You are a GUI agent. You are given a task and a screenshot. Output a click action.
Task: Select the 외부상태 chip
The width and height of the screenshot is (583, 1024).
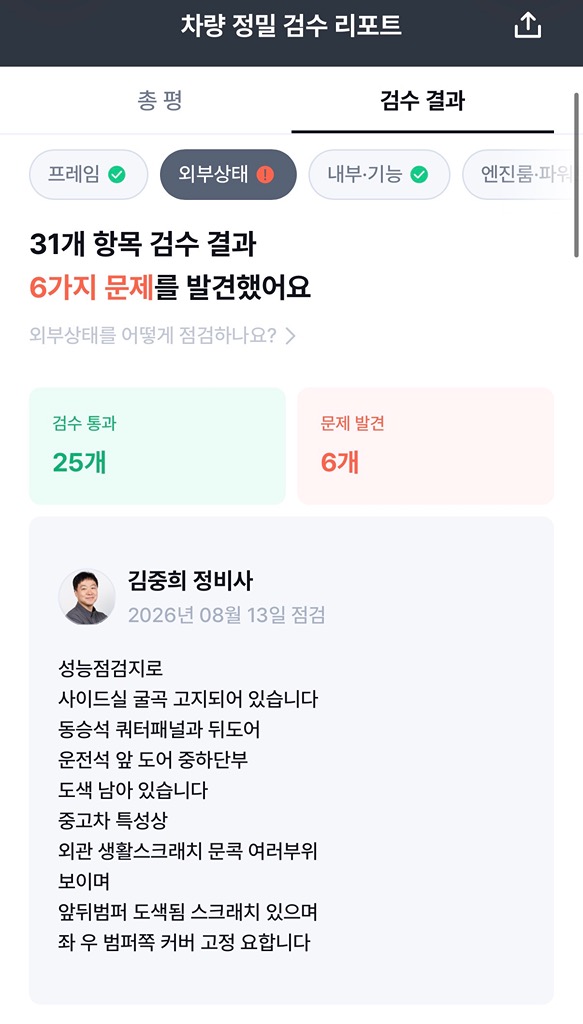[228, 174]
